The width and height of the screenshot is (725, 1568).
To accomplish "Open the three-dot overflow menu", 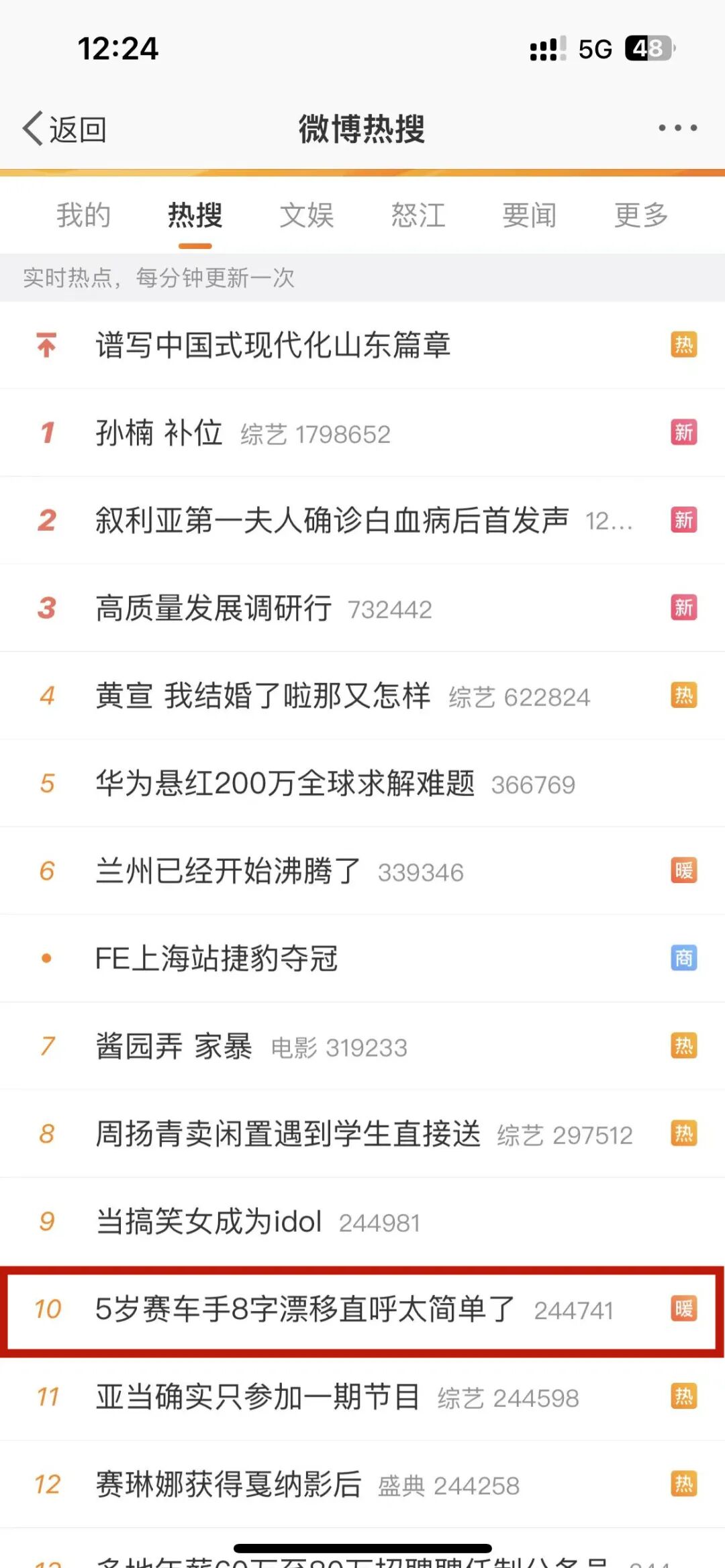I will pos(677,127).
